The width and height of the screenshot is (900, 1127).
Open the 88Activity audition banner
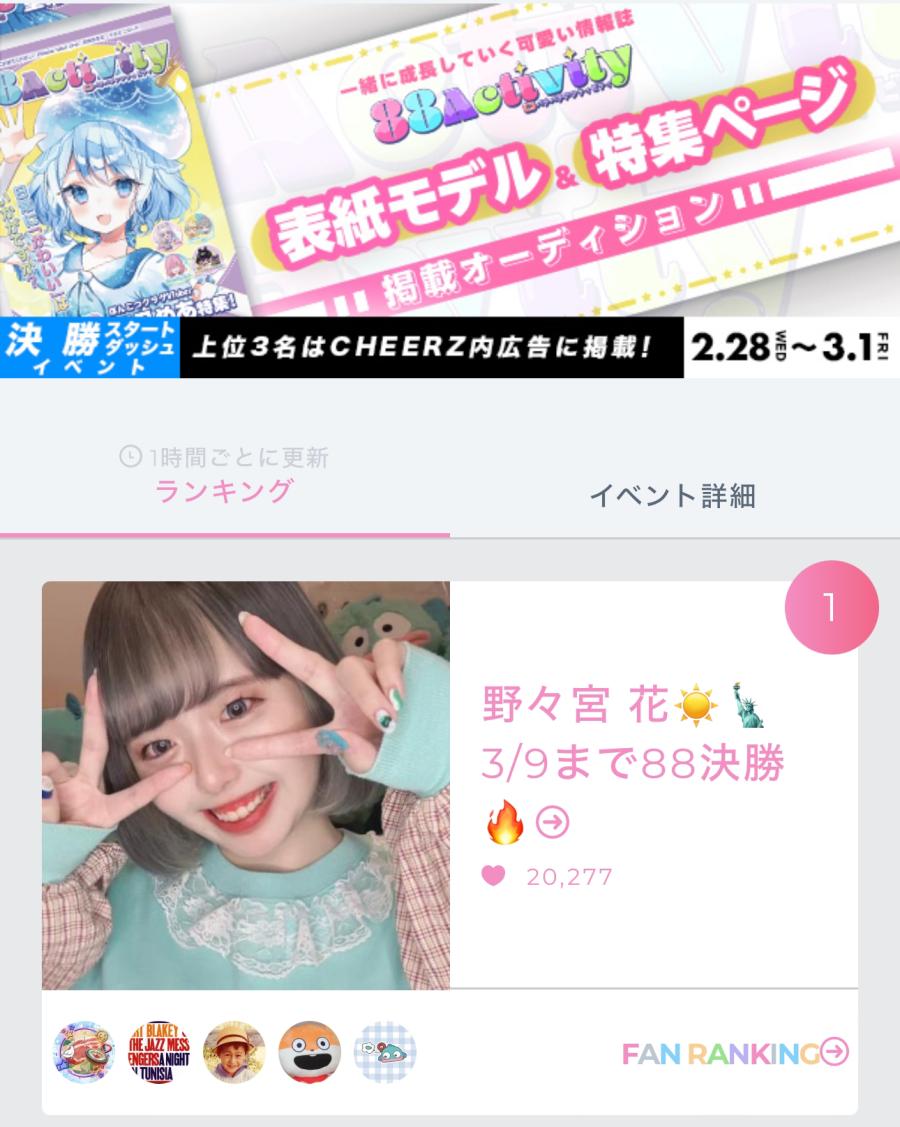click(x=450, y=160)
